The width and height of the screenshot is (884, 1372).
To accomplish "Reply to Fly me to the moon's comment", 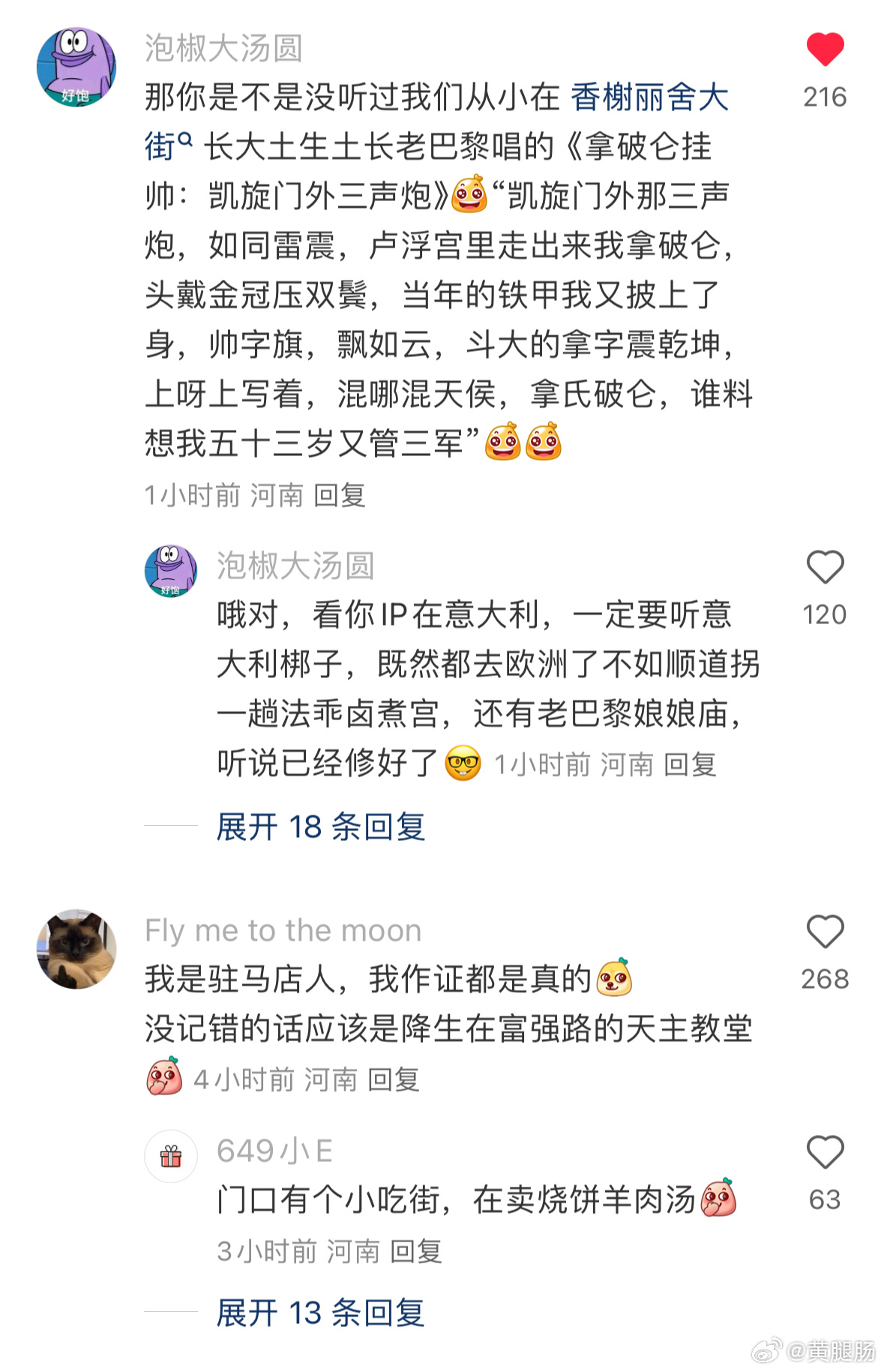I will click(394, 1079).
